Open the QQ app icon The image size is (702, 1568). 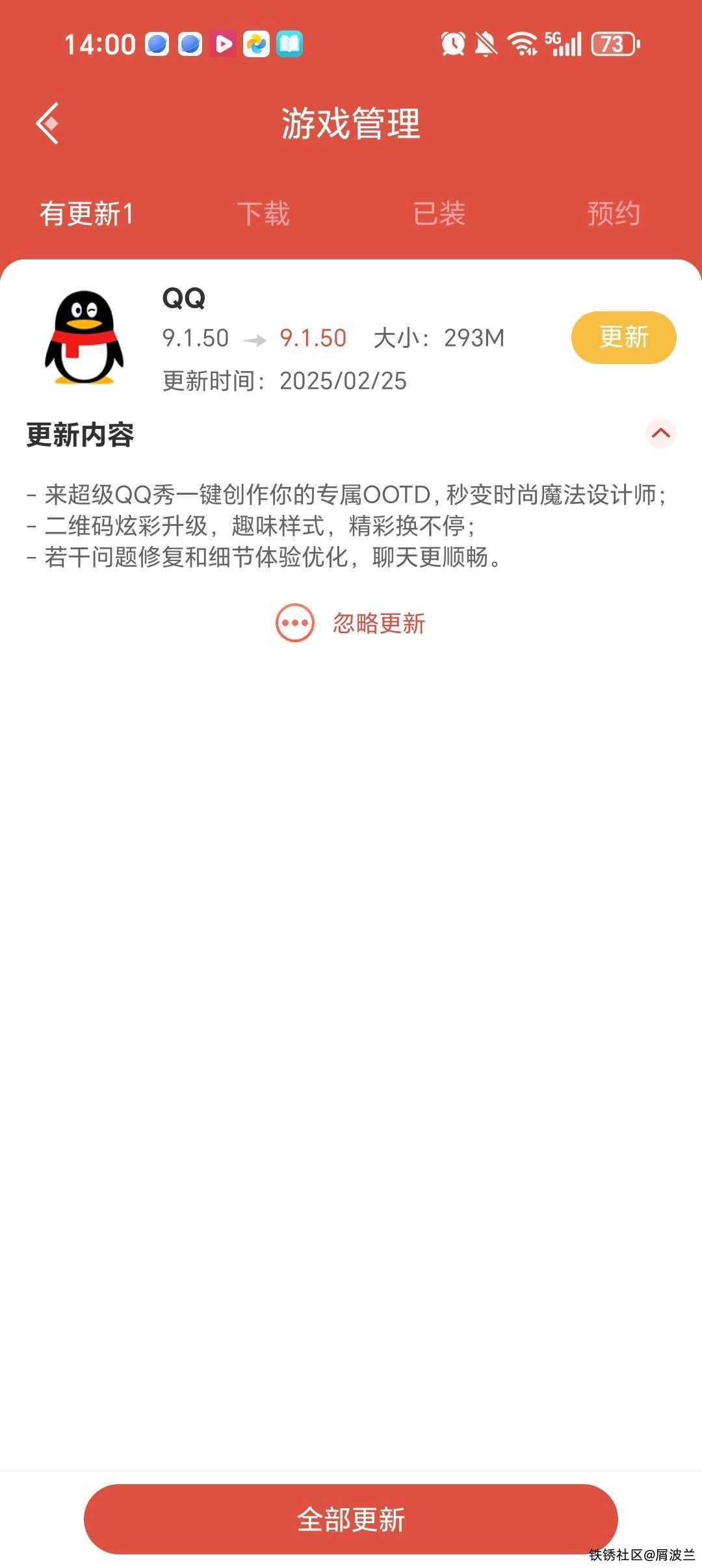(x=84, y=337)
